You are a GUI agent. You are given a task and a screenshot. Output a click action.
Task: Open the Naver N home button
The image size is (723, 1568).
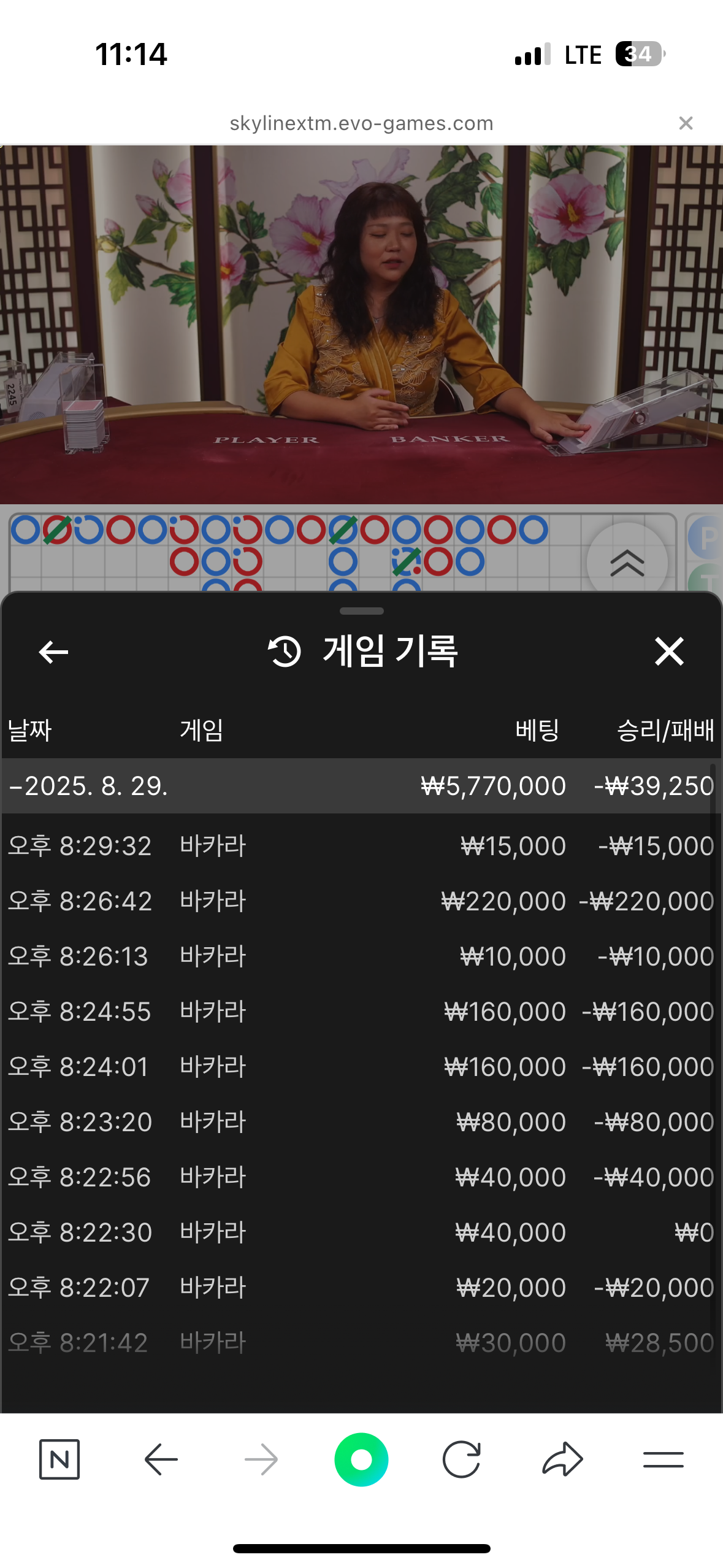click(59, 1459)
